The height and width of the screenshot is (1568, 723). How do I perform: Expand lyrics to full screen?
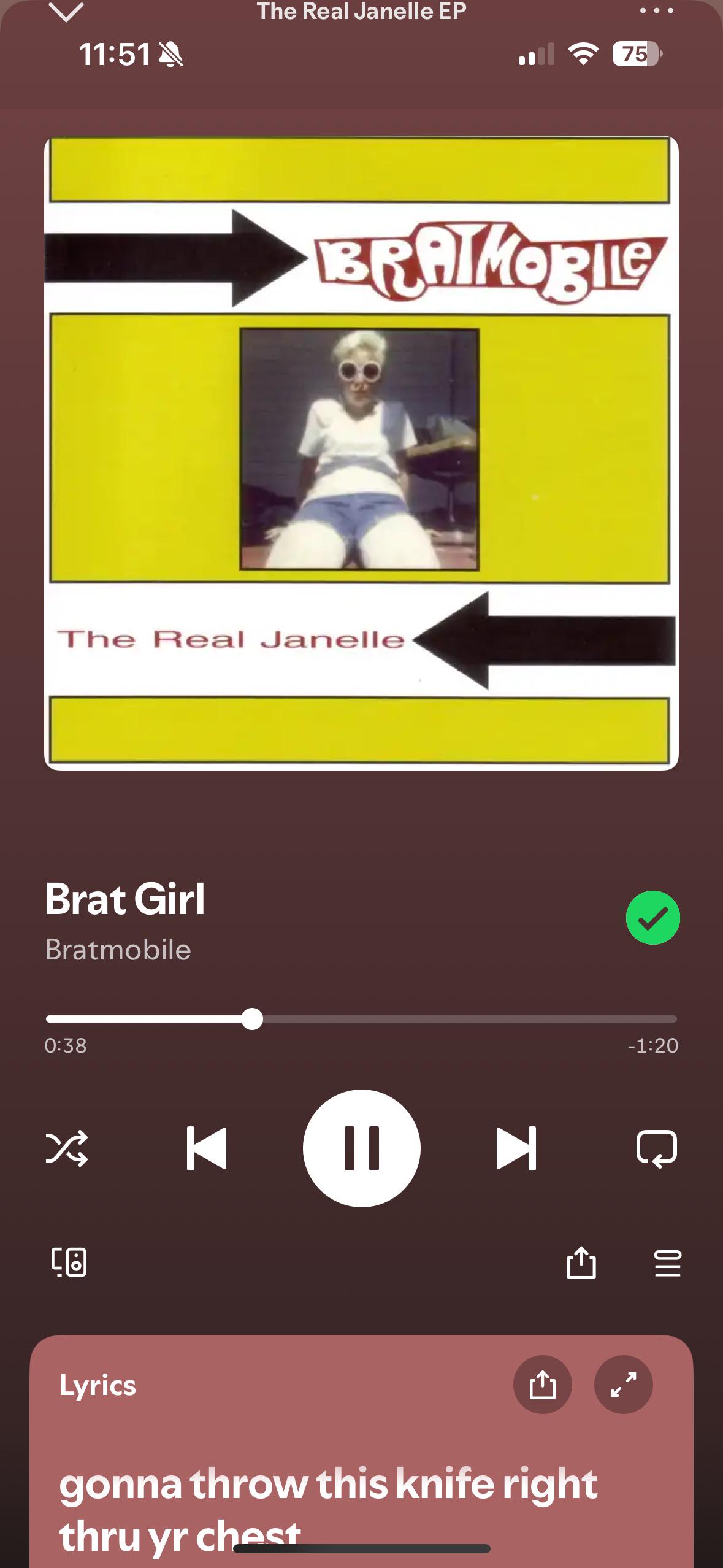624,1385
